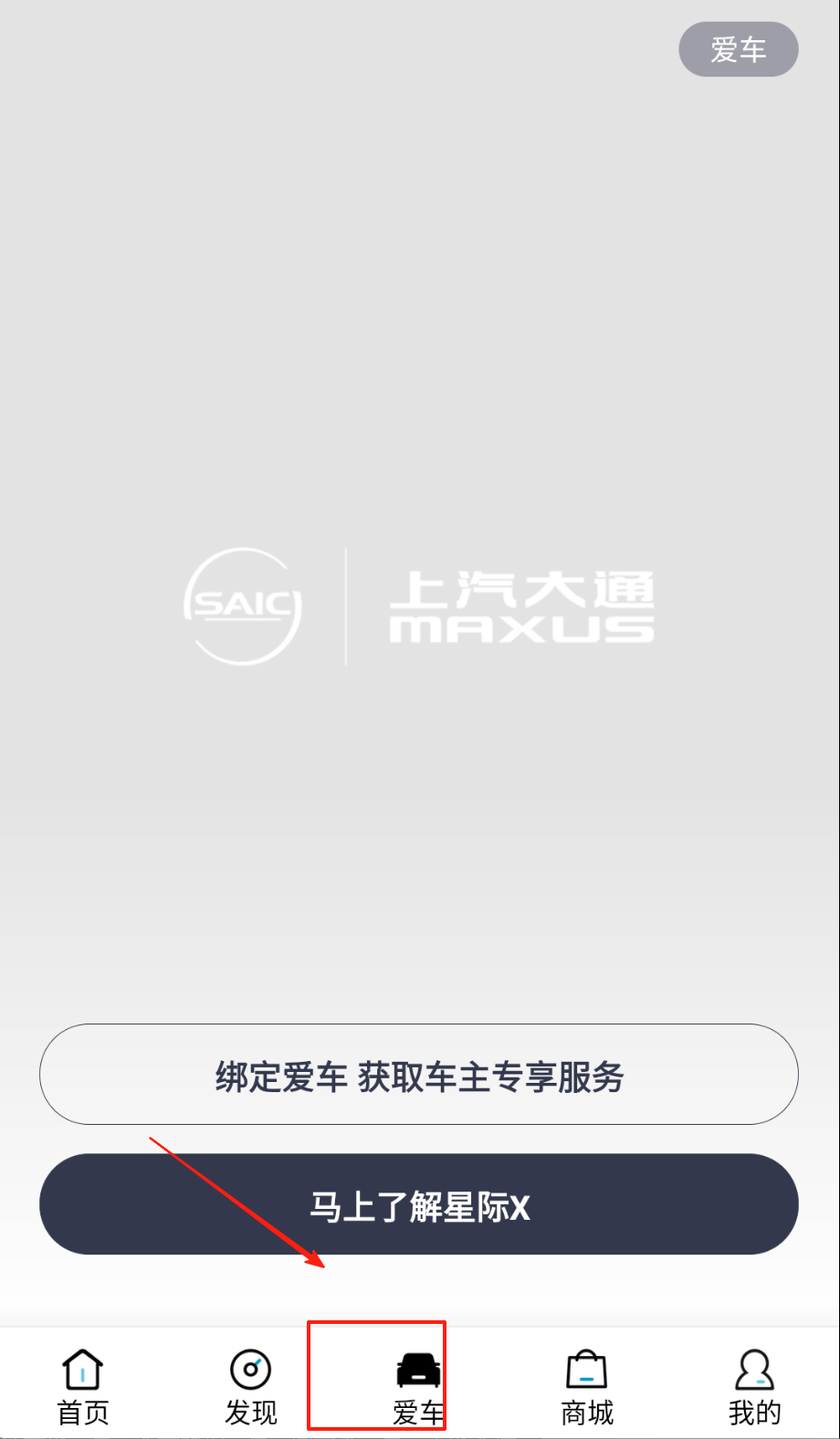Select the 爱车 tab in bottom bar

418,1386
